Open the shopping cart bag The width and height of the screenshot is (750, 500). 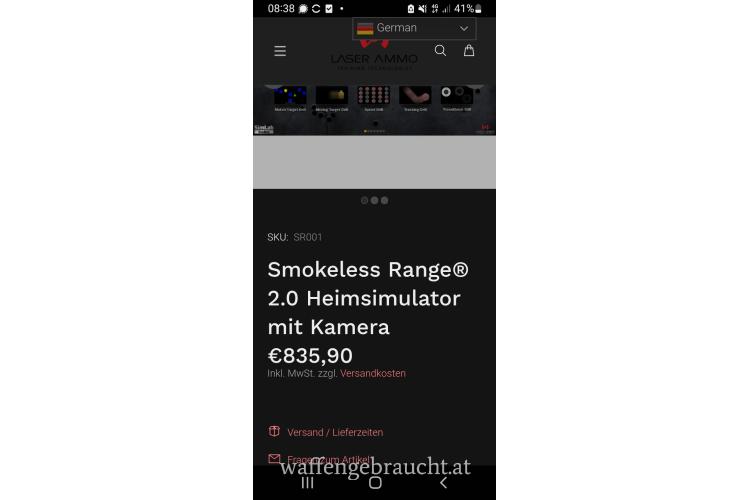(x=469, y=51)
